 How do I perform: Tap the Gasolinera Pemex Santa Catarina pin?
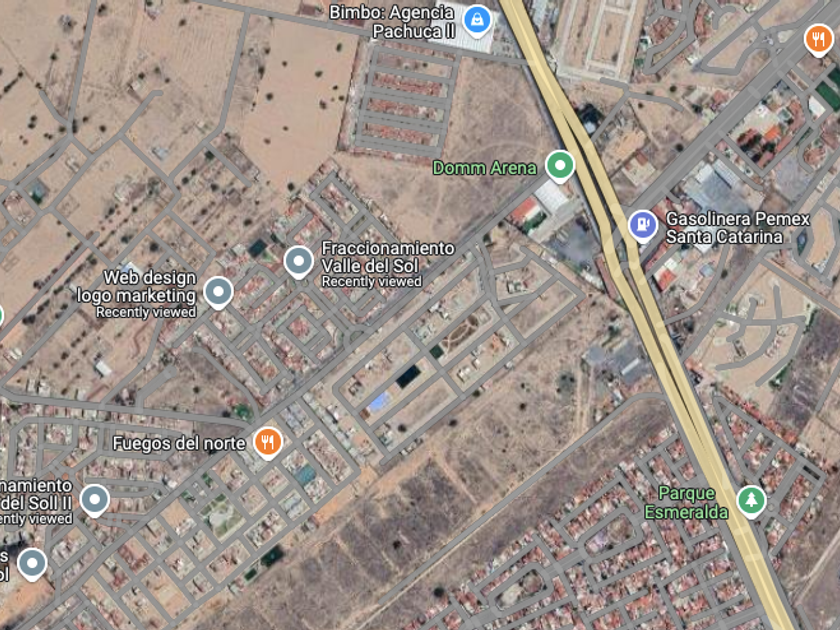tap(643, 226)
